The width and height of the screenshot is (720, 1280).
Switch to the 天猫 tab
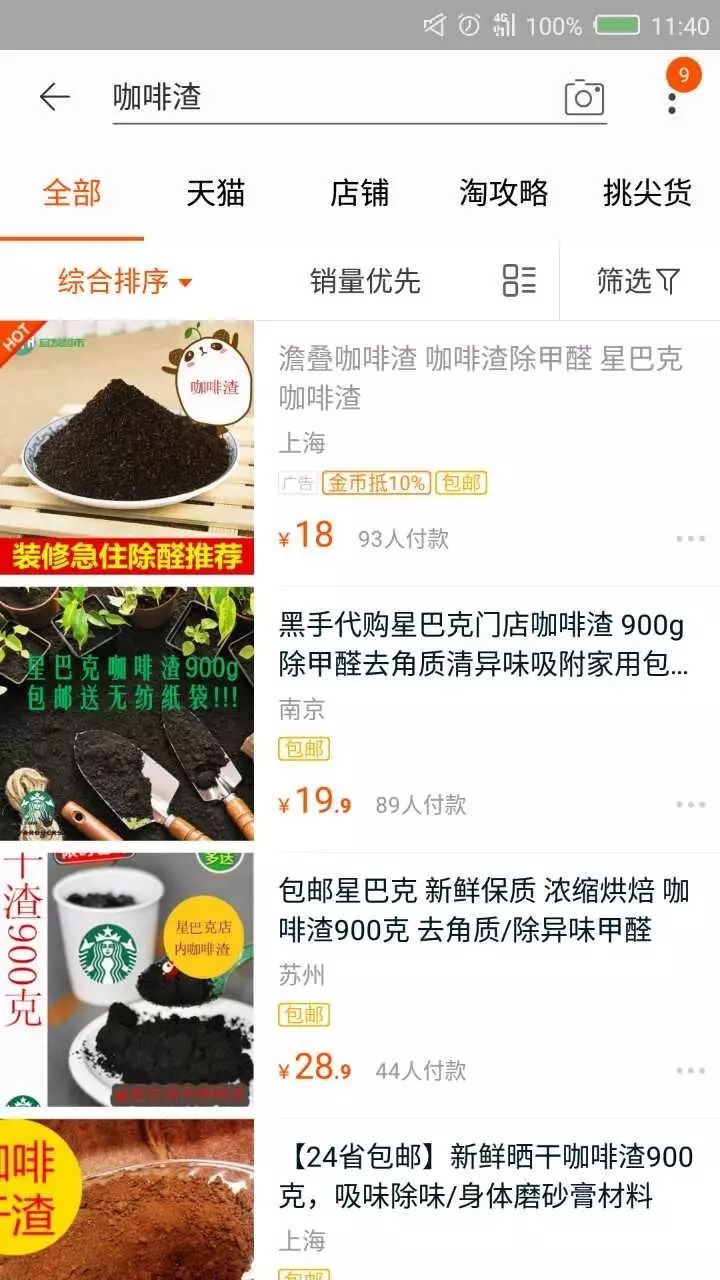click(216, 193)
